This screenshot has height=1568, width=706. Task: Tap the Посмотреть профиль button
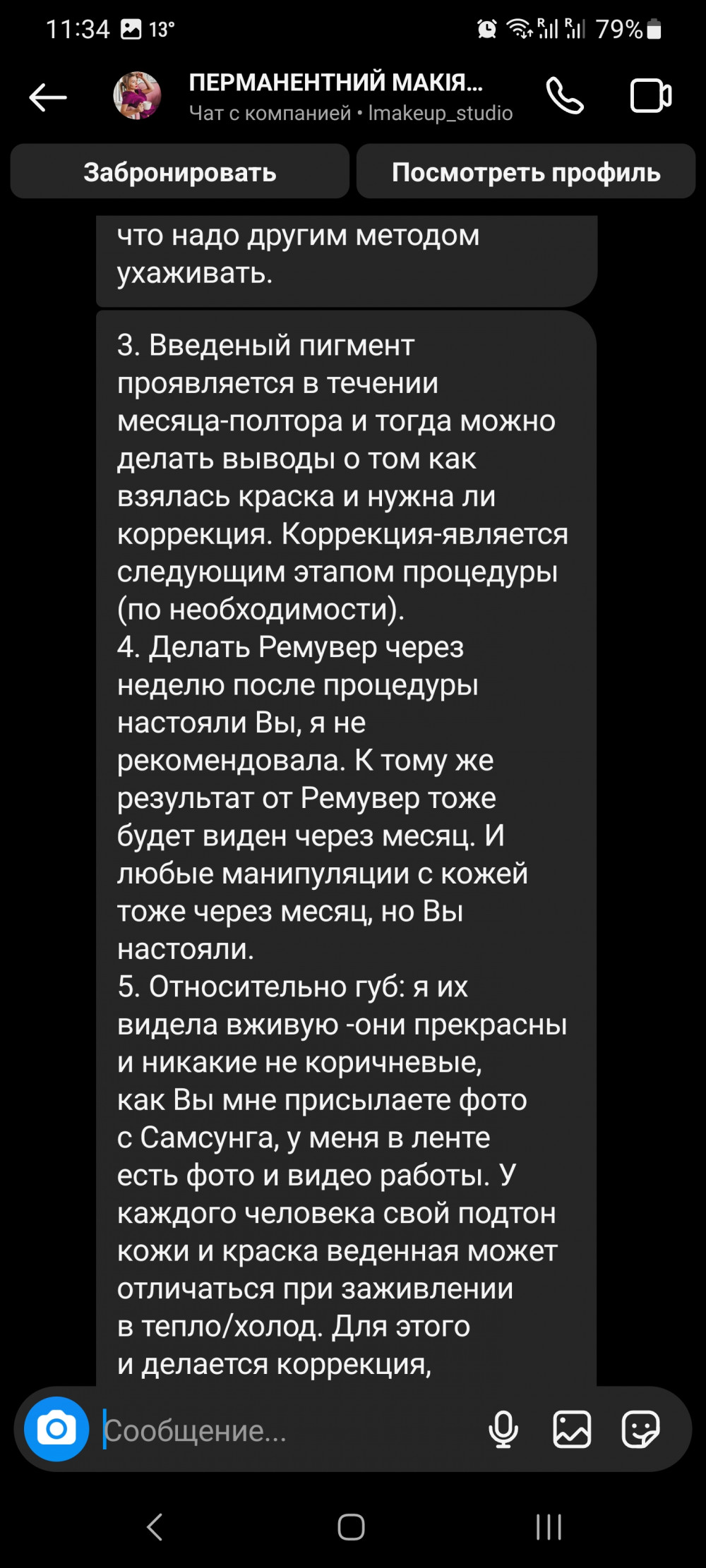(526, 171)
